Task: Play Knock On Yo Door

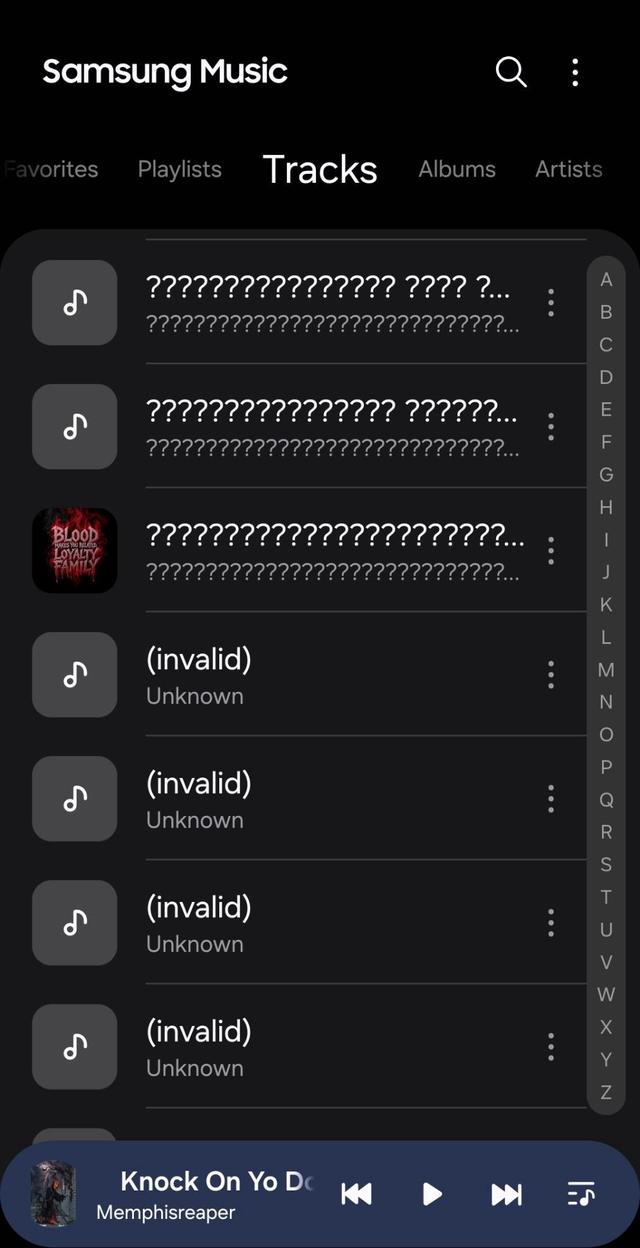Action: click(432, 1193)
